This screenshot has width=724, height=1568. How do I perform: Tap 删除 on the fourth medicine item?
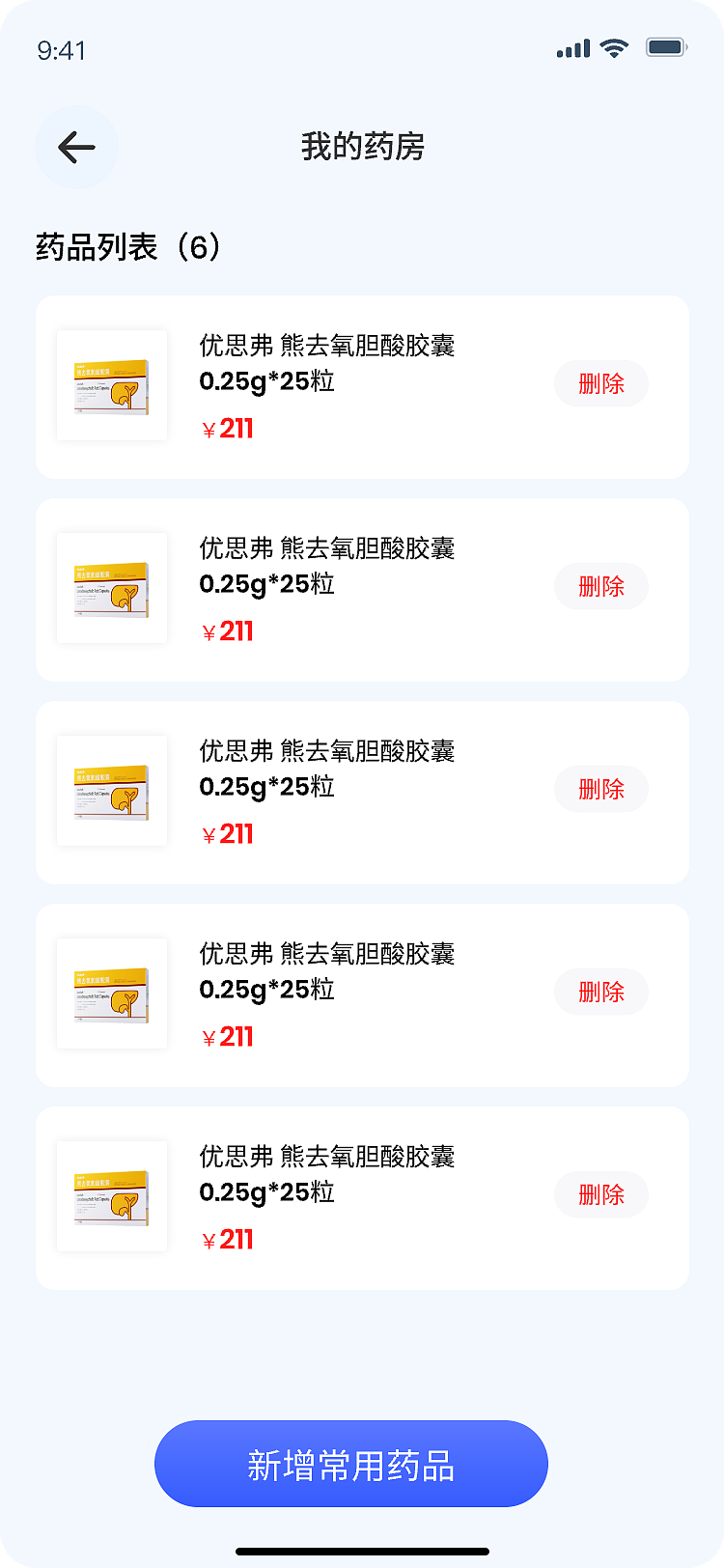point(600,992)
